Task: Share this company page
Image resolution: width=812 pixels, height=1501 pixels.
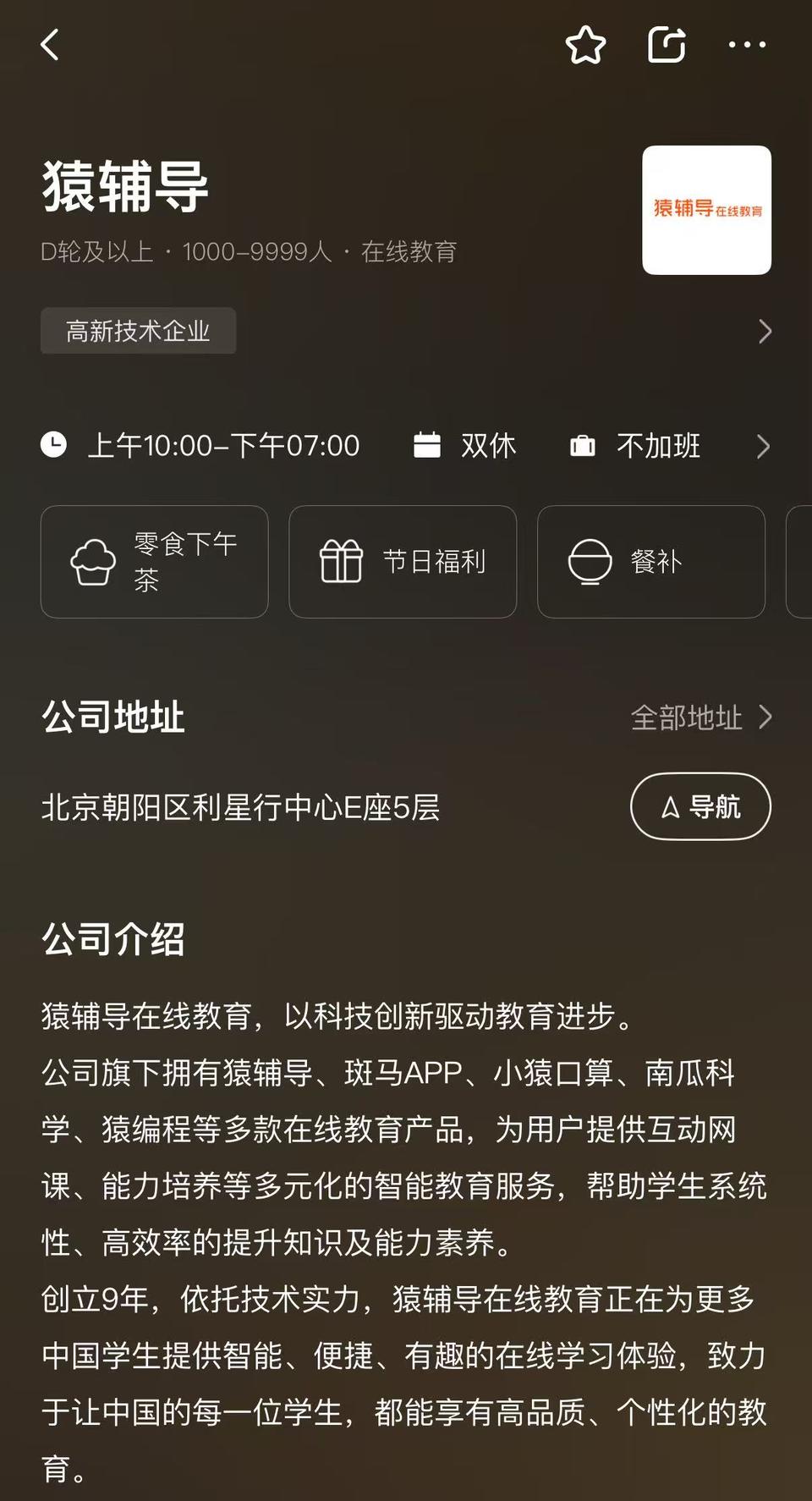Action: [667, 45]
